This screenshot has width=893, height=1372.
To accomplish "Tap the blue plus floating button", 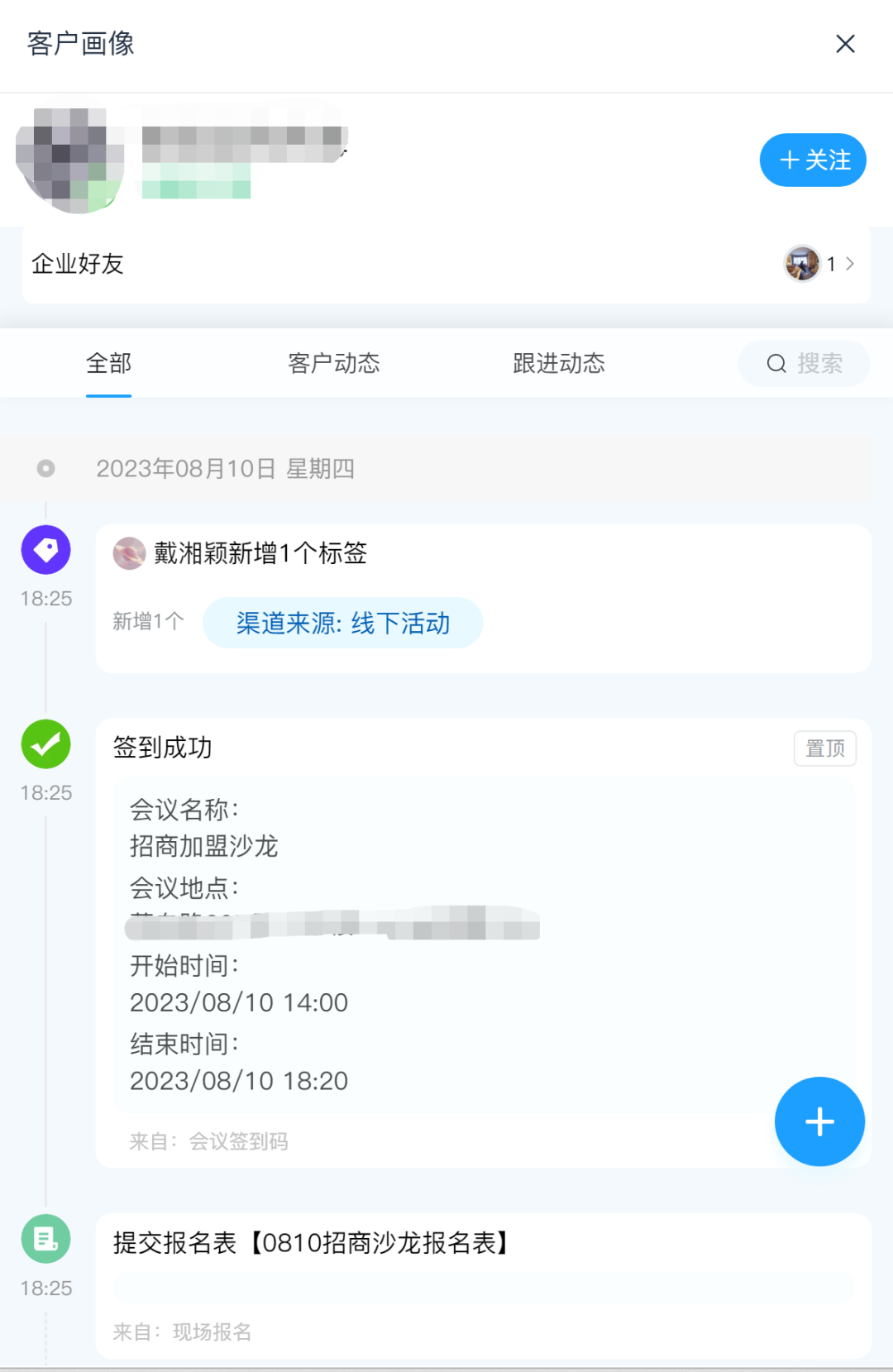I will tap(819, 1121).
